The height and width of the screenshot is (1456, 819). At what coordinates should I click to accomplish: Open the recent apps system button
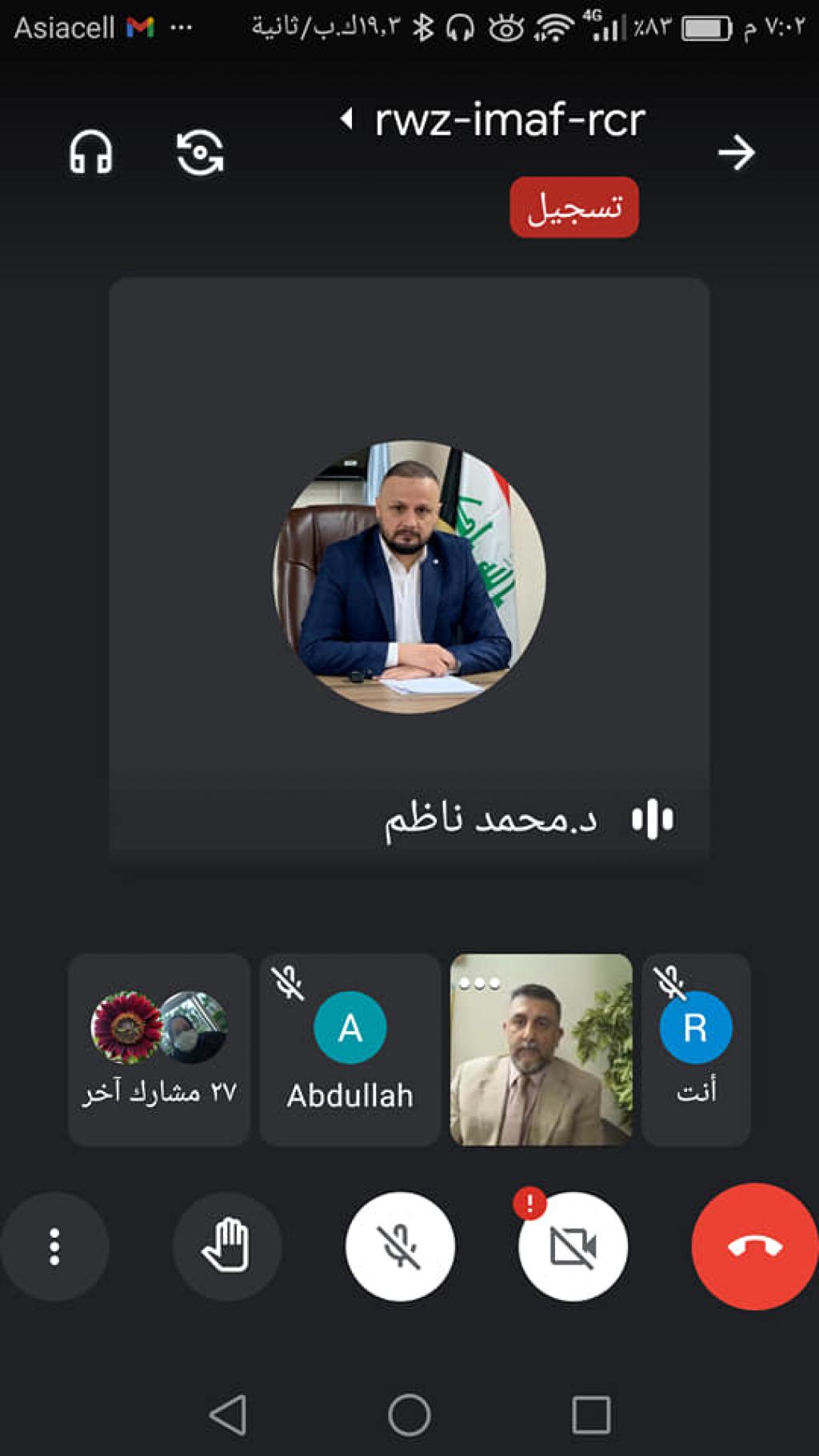pos(591,1414)
